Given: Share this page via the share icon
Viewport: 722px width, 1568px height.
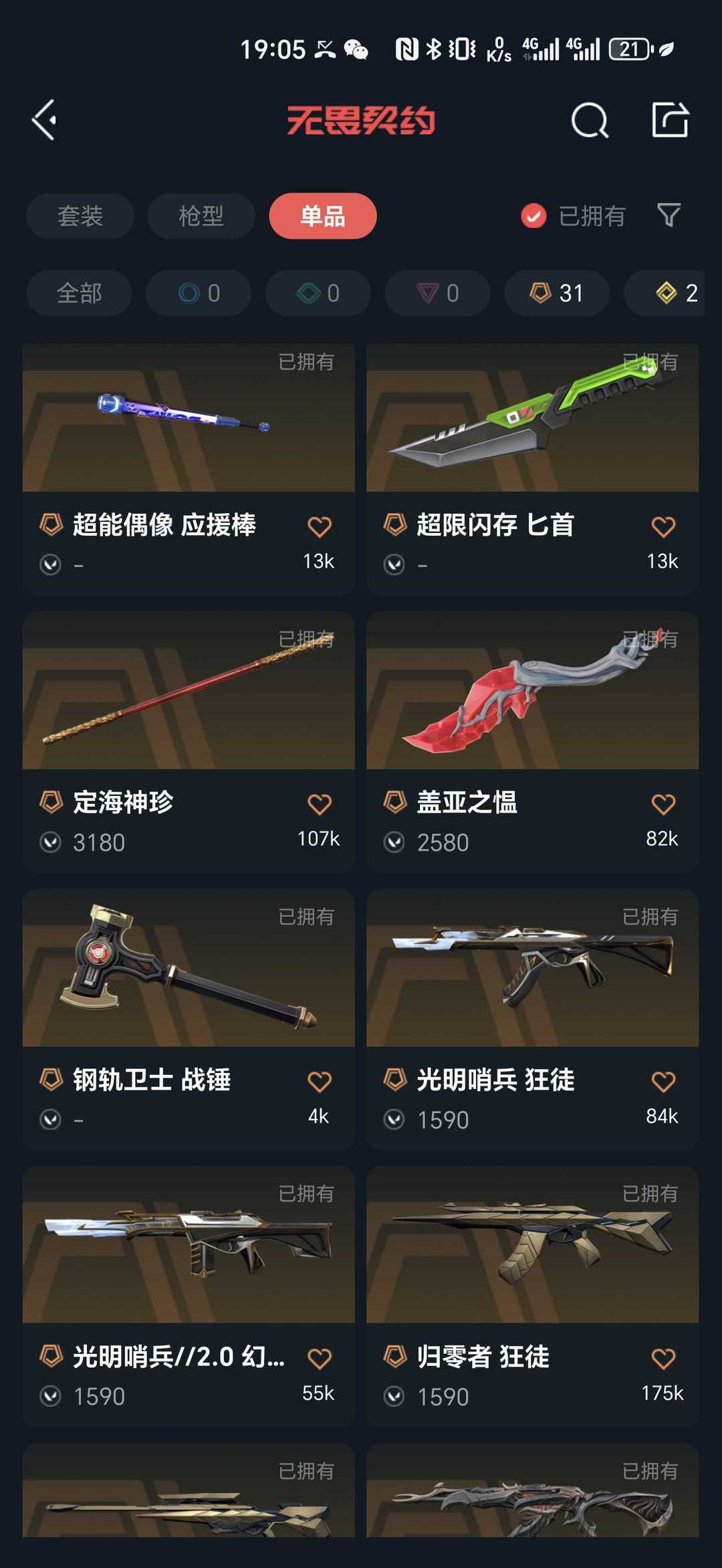Looking at the screenshot, I should tap(670, 120).
